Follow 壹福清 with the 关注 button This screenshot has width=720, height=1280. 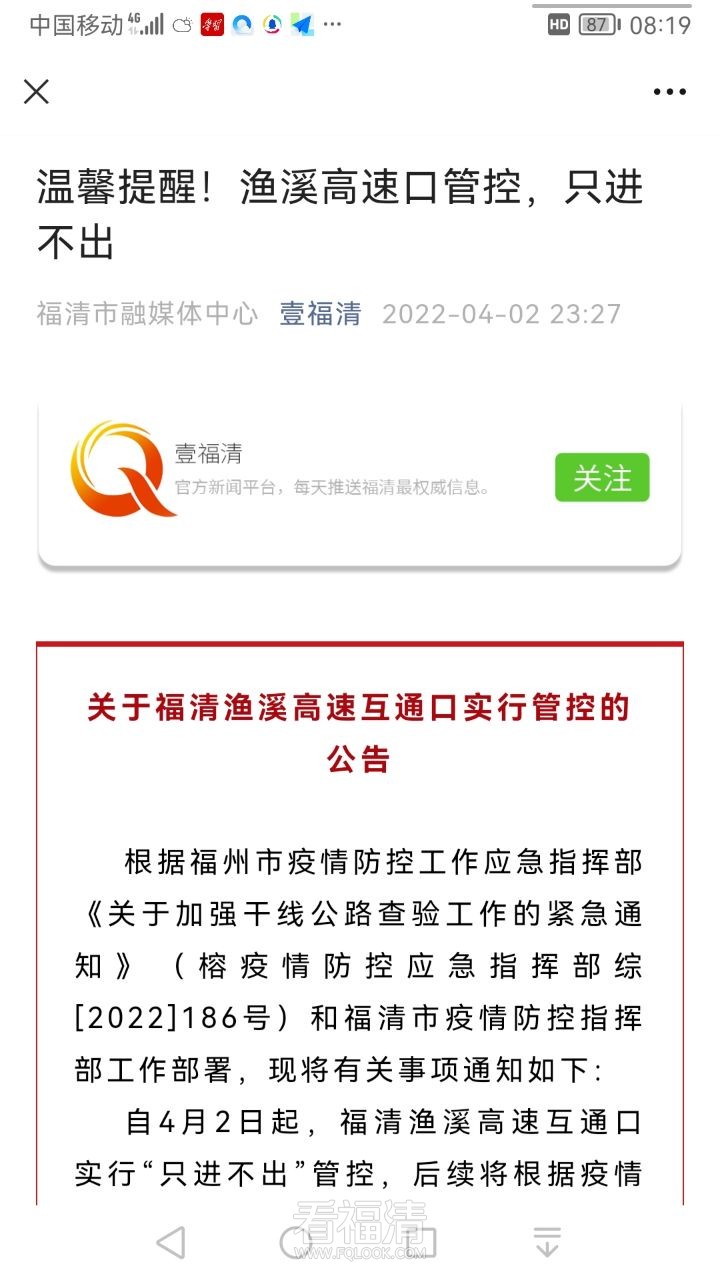pyautogui.click(x=602, y=478)
